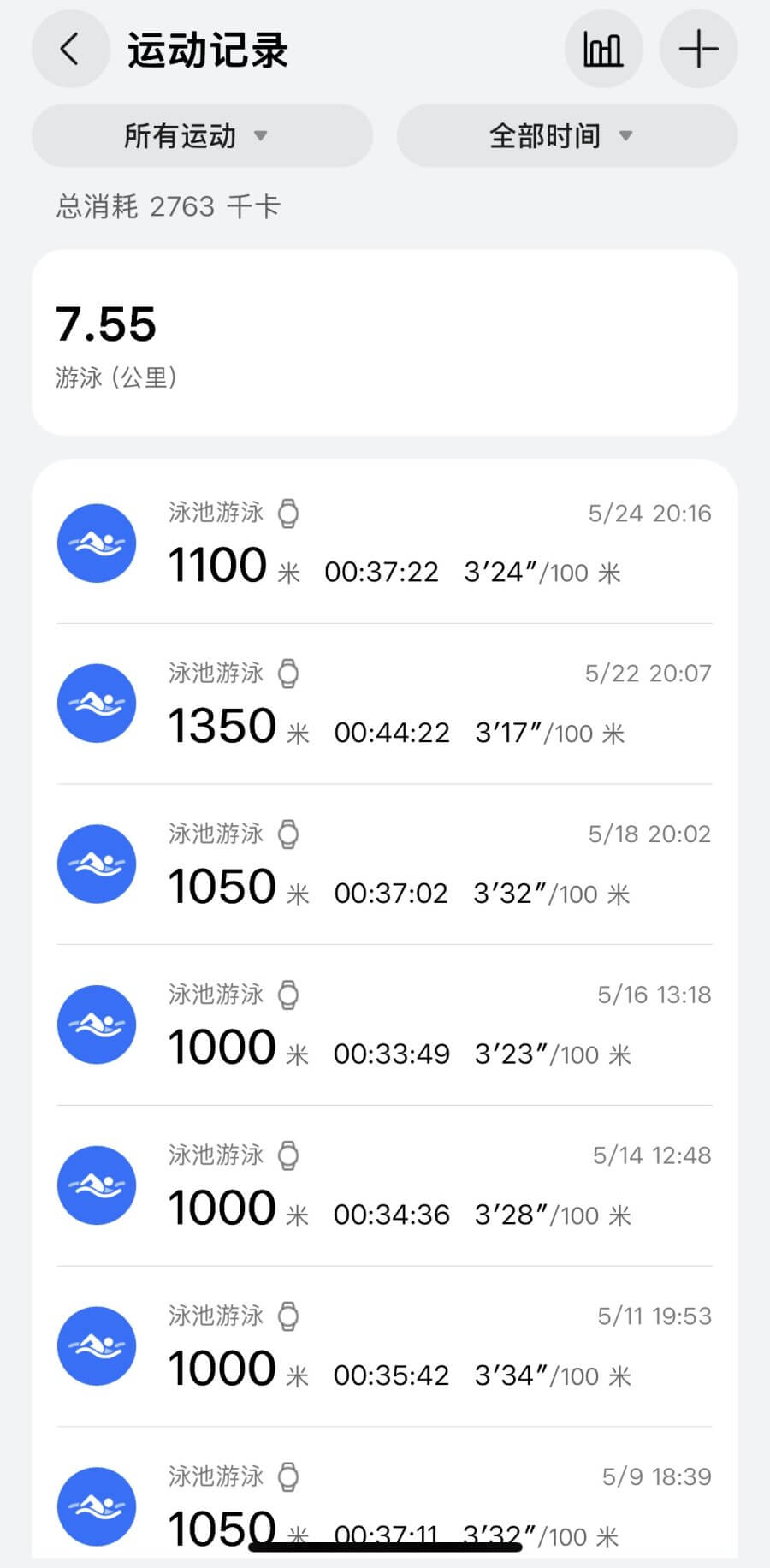
Task: Open the 5/24 20:16 swim record
Action: tap(385, 543)
